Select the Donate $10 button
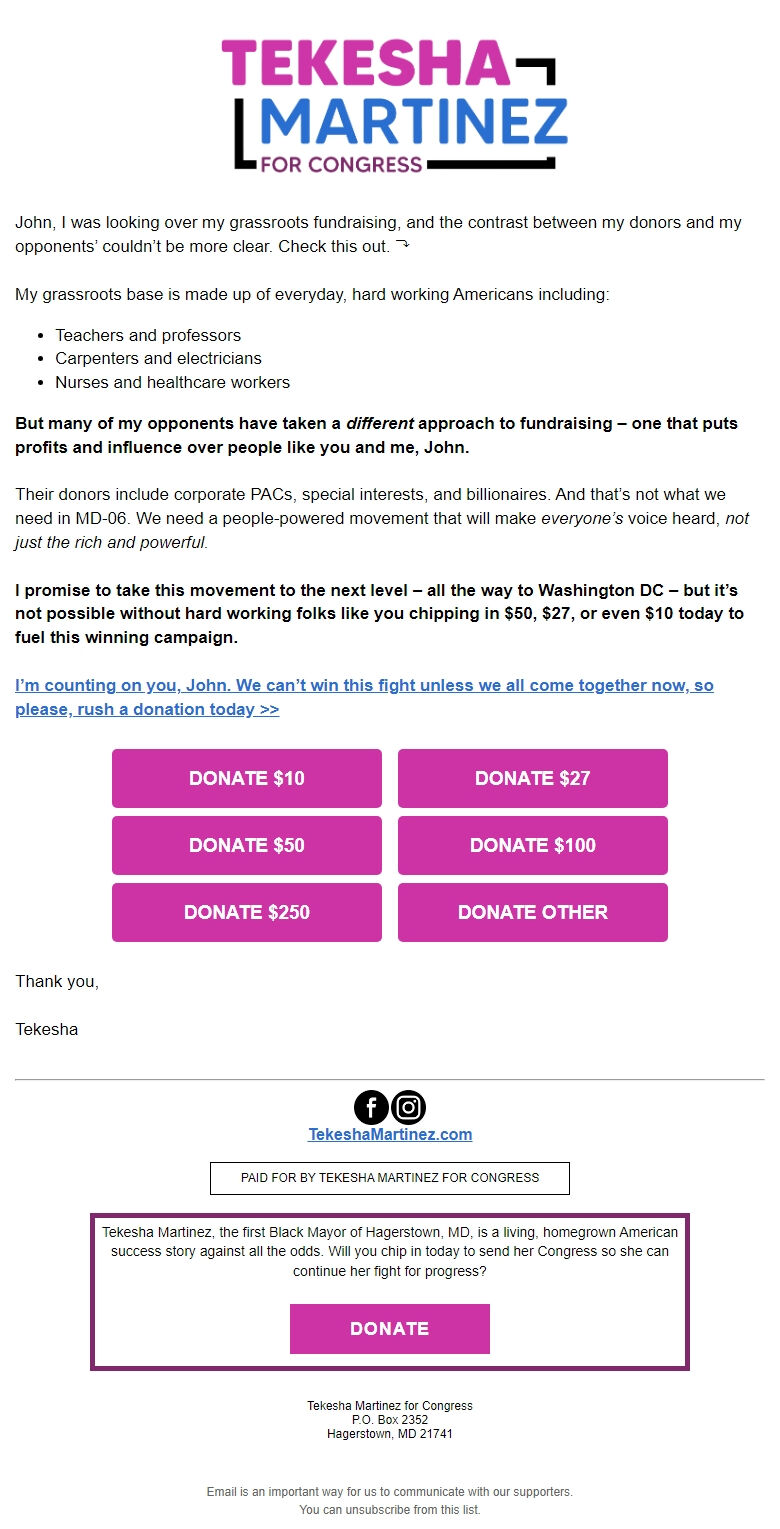 pyautogui.click(x=246, y=778)
